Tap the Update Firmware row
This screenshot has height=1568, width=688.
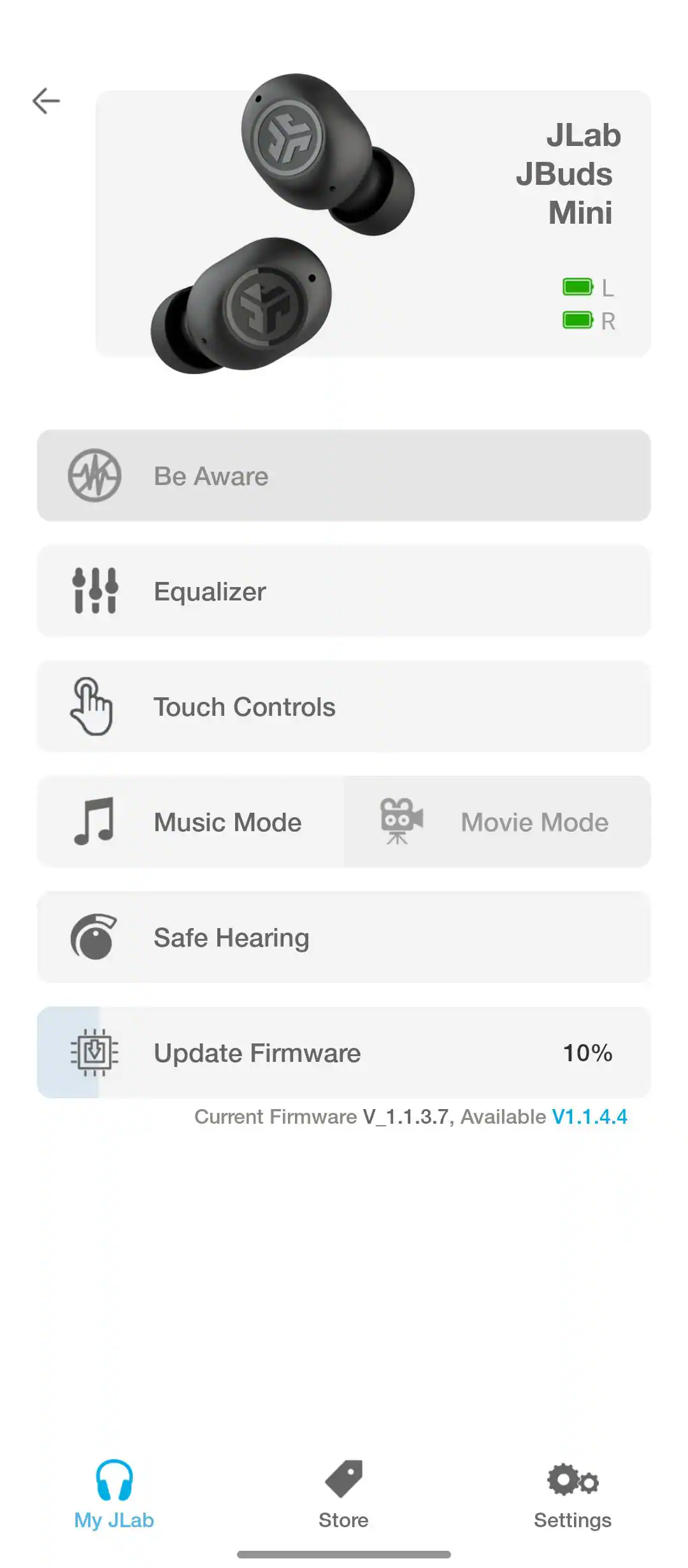tap(343, 1052)
